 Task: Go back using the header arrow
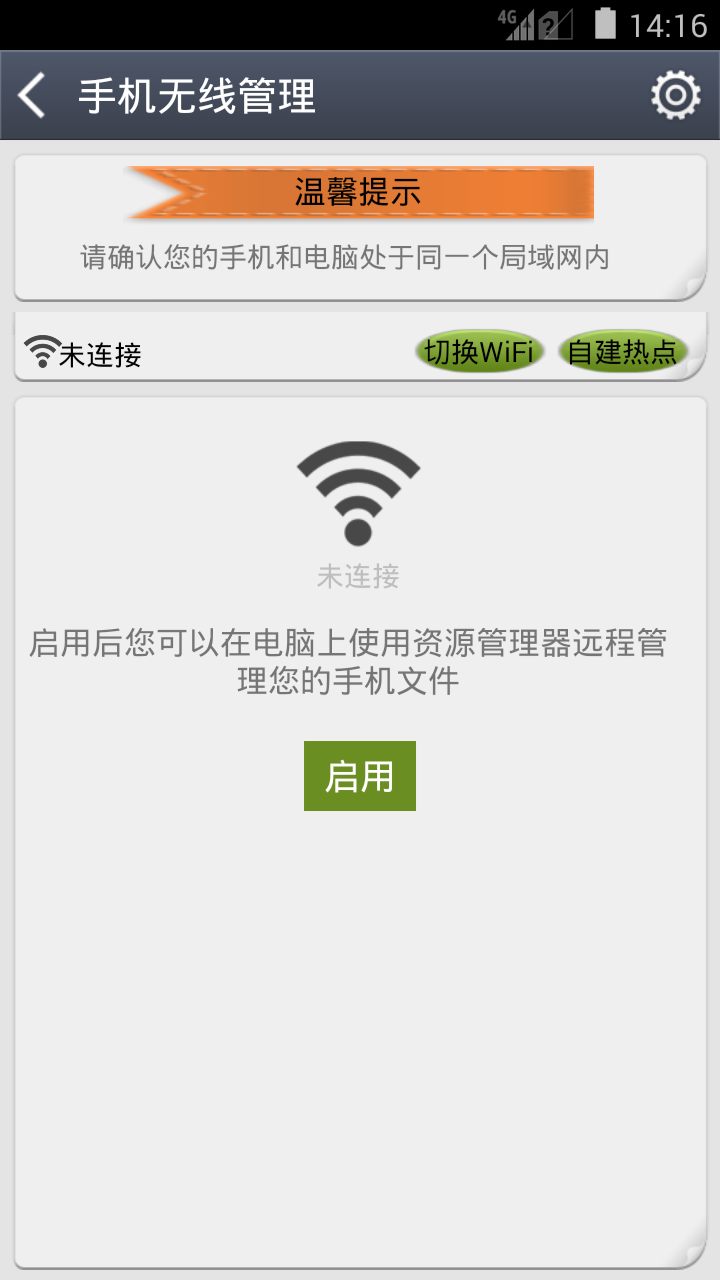pyautogui.click(x=33, y=96)
